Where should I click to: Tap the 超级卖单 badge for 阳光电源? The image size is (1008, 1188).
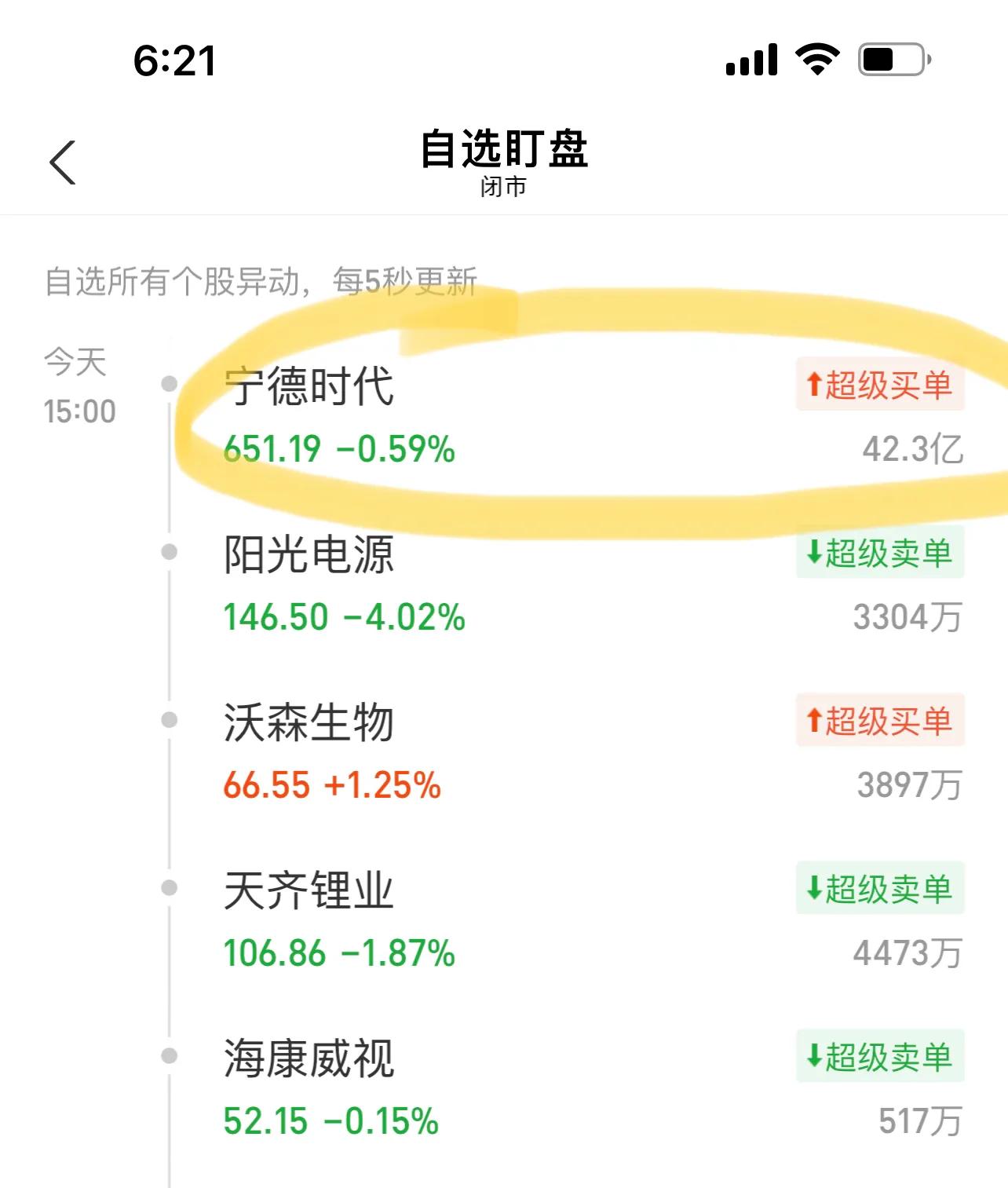pyautogui.click(x=879, y=554)
